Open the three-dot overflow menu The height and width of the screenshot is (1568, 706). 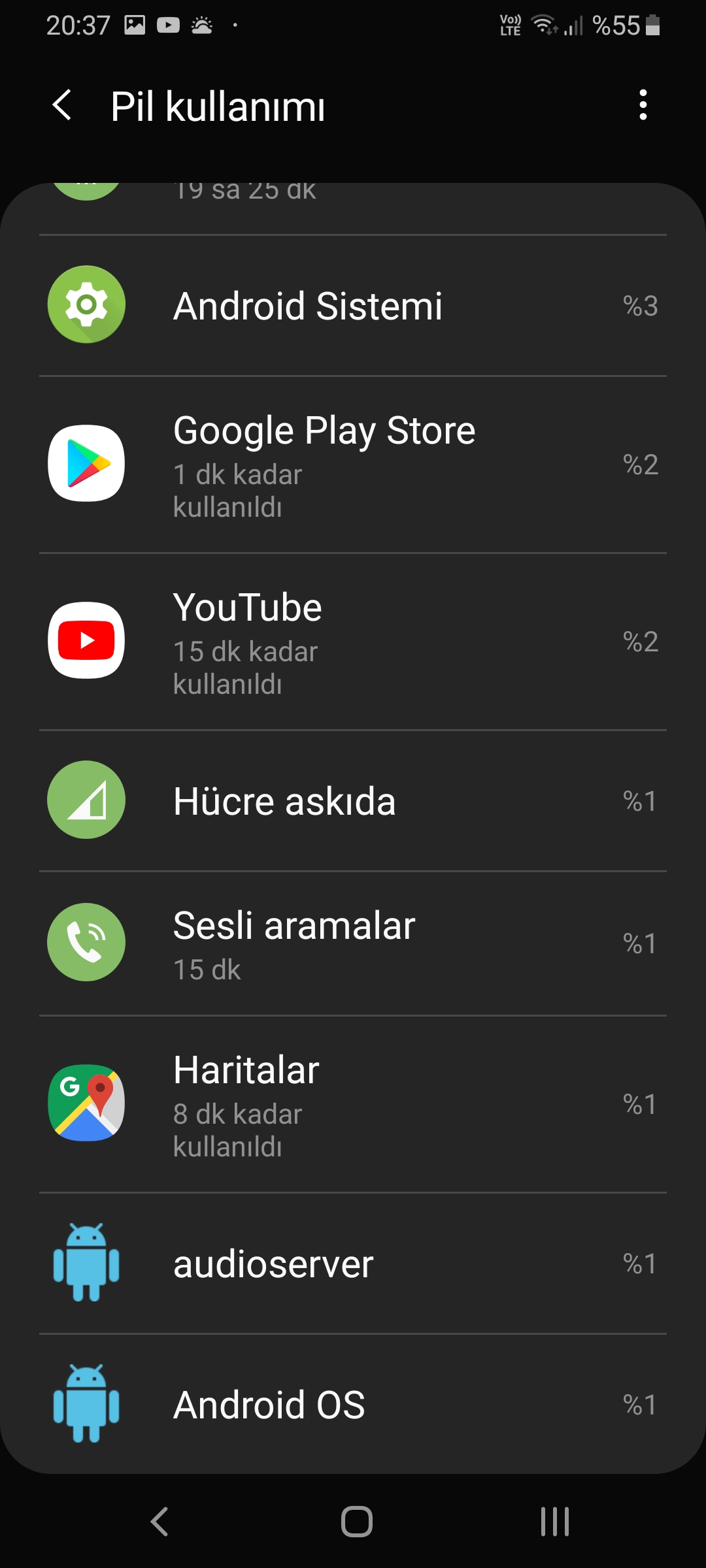pos(643,105)
